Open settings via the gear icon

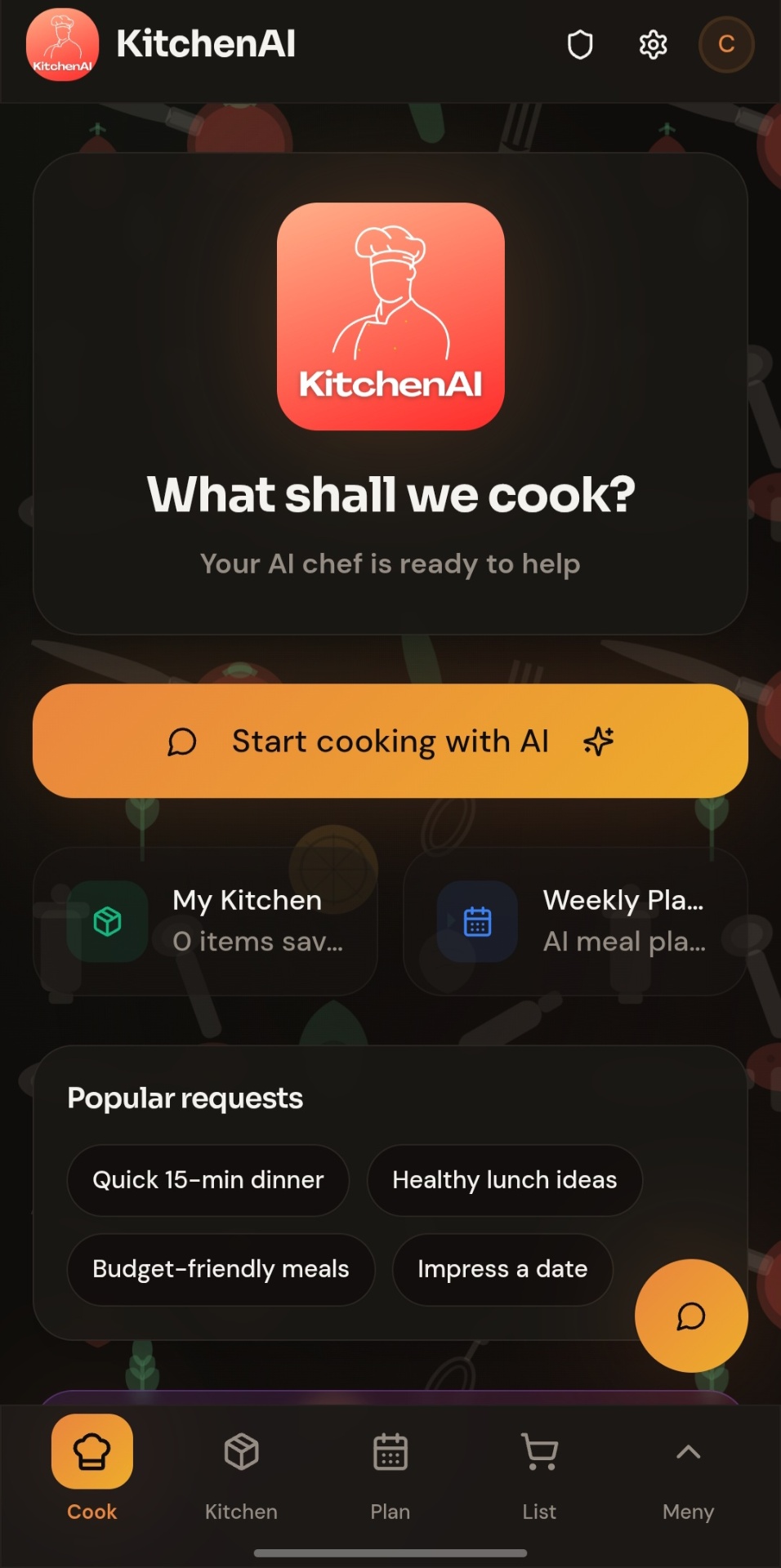[x=653, y=45]
